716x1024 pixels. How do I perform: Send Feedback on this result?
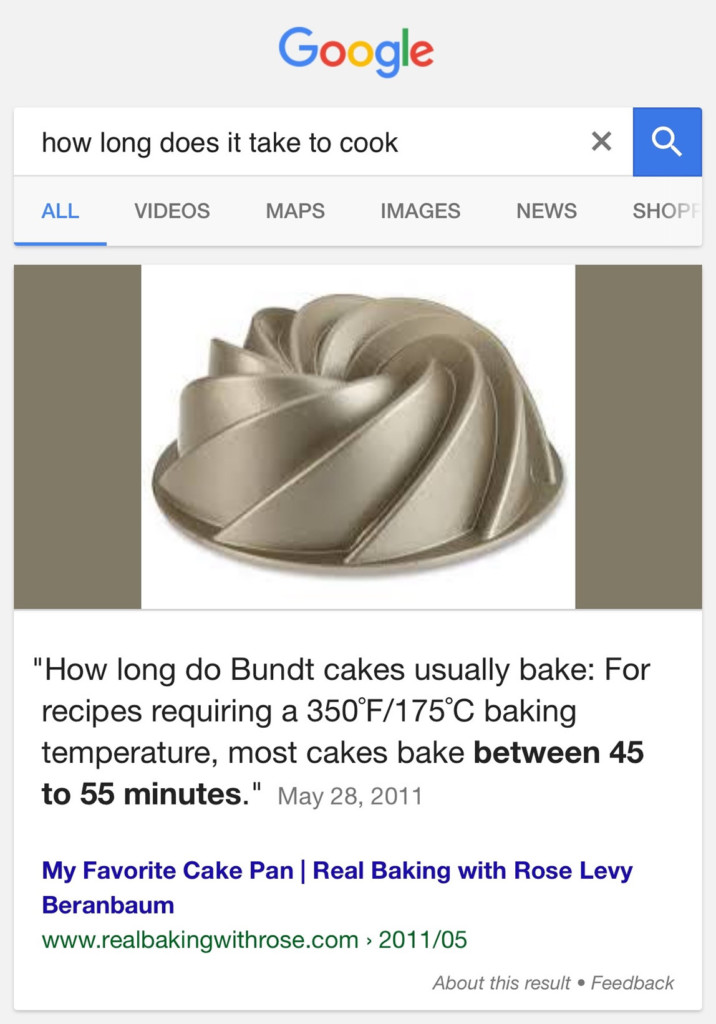[632, 983]
